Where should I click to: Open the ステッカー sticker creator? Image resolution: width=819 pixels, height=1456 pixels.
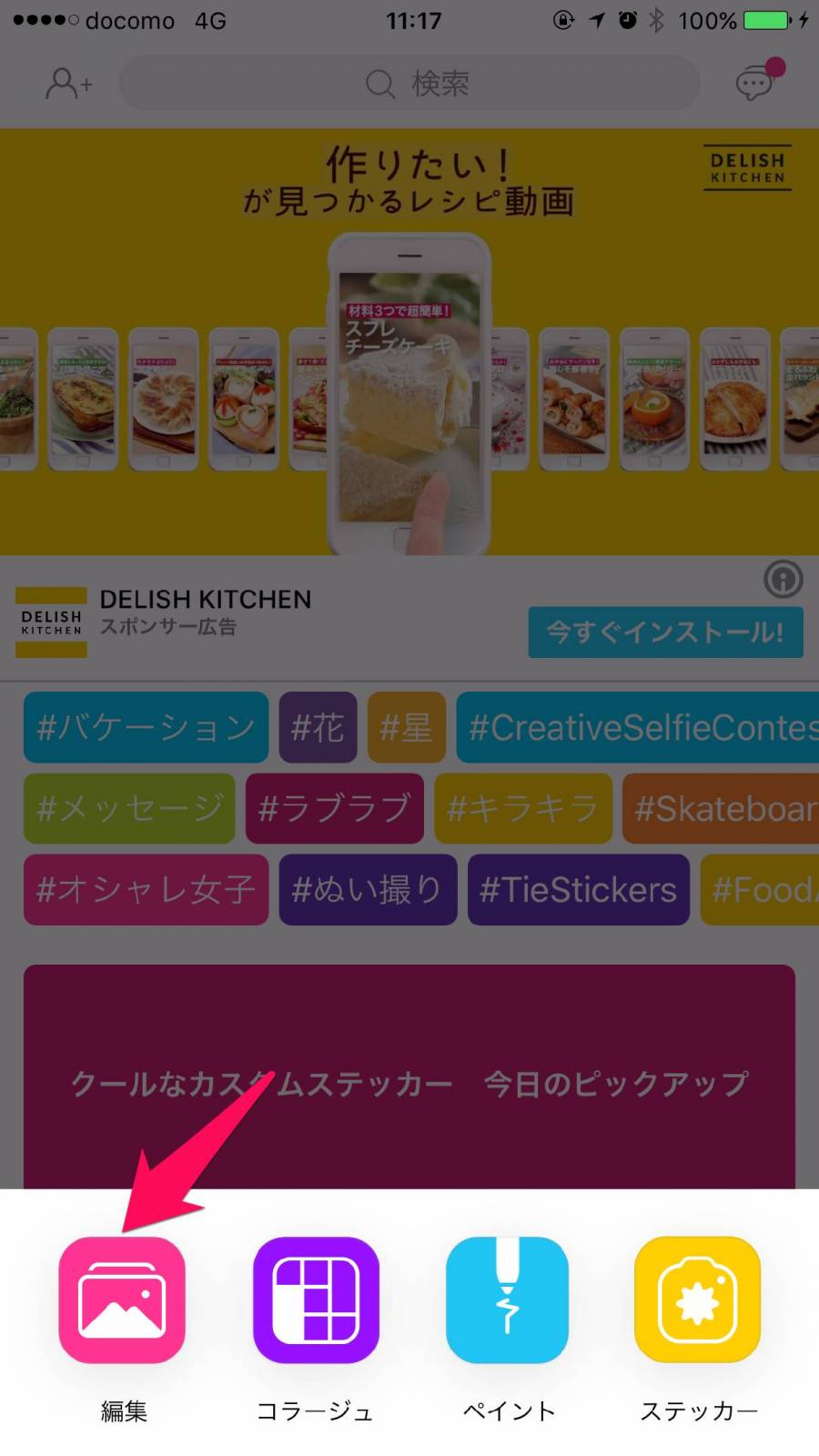tap(698, 1299)
